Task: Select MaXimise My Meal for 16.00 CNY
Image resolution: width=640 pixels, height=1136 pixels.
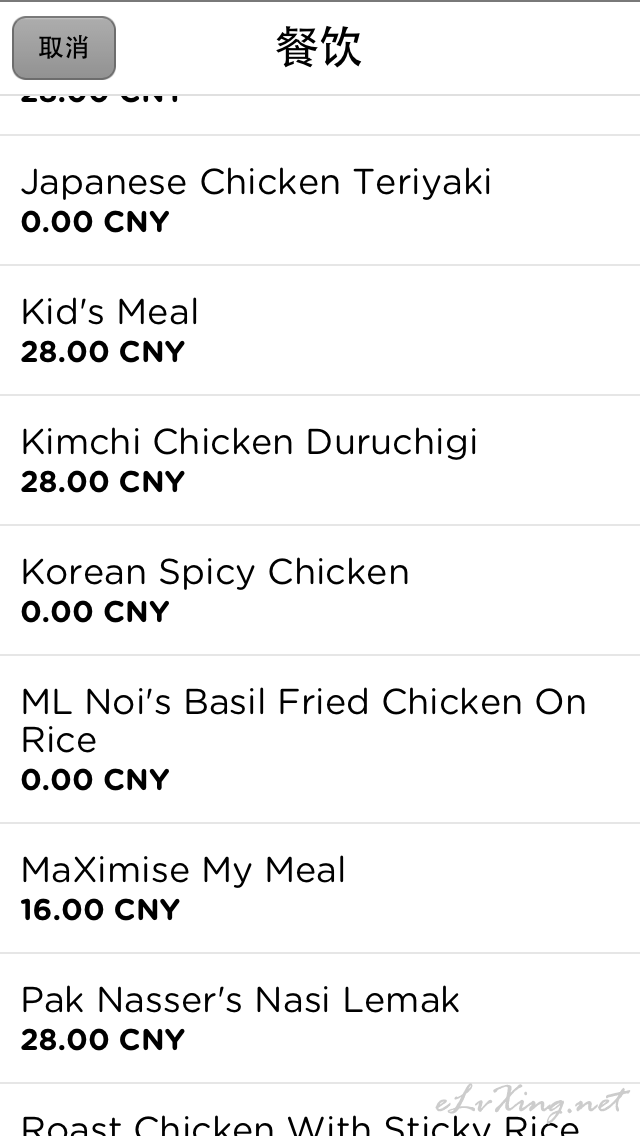Action: coord(320,888)
